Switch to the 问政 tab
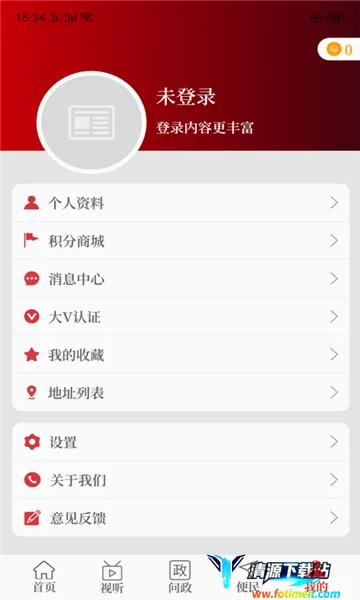Screen dimensions: 360x600 180,577
